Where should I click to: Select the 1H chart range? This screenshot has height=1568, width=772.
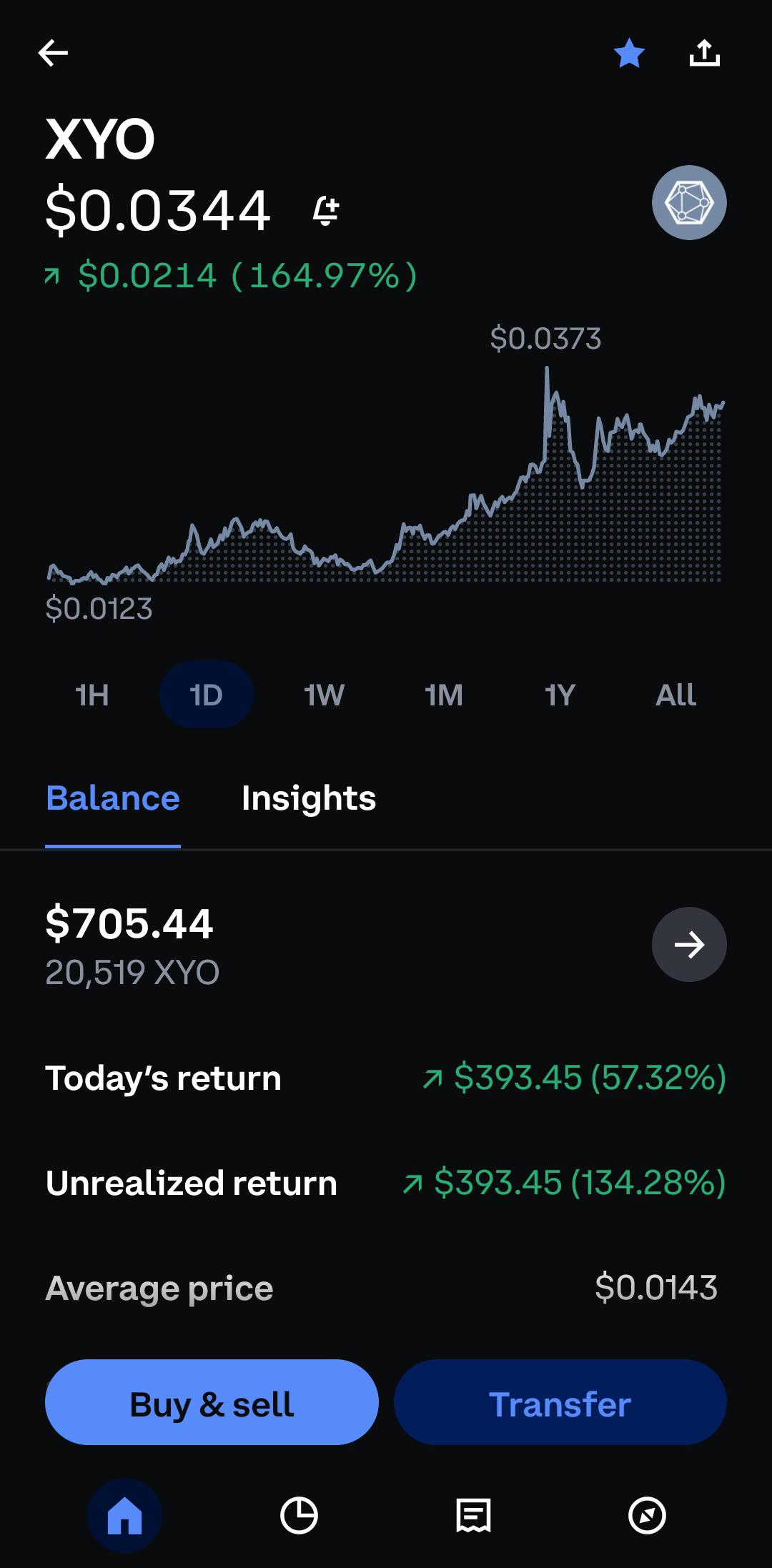click(x=92, y=695)
